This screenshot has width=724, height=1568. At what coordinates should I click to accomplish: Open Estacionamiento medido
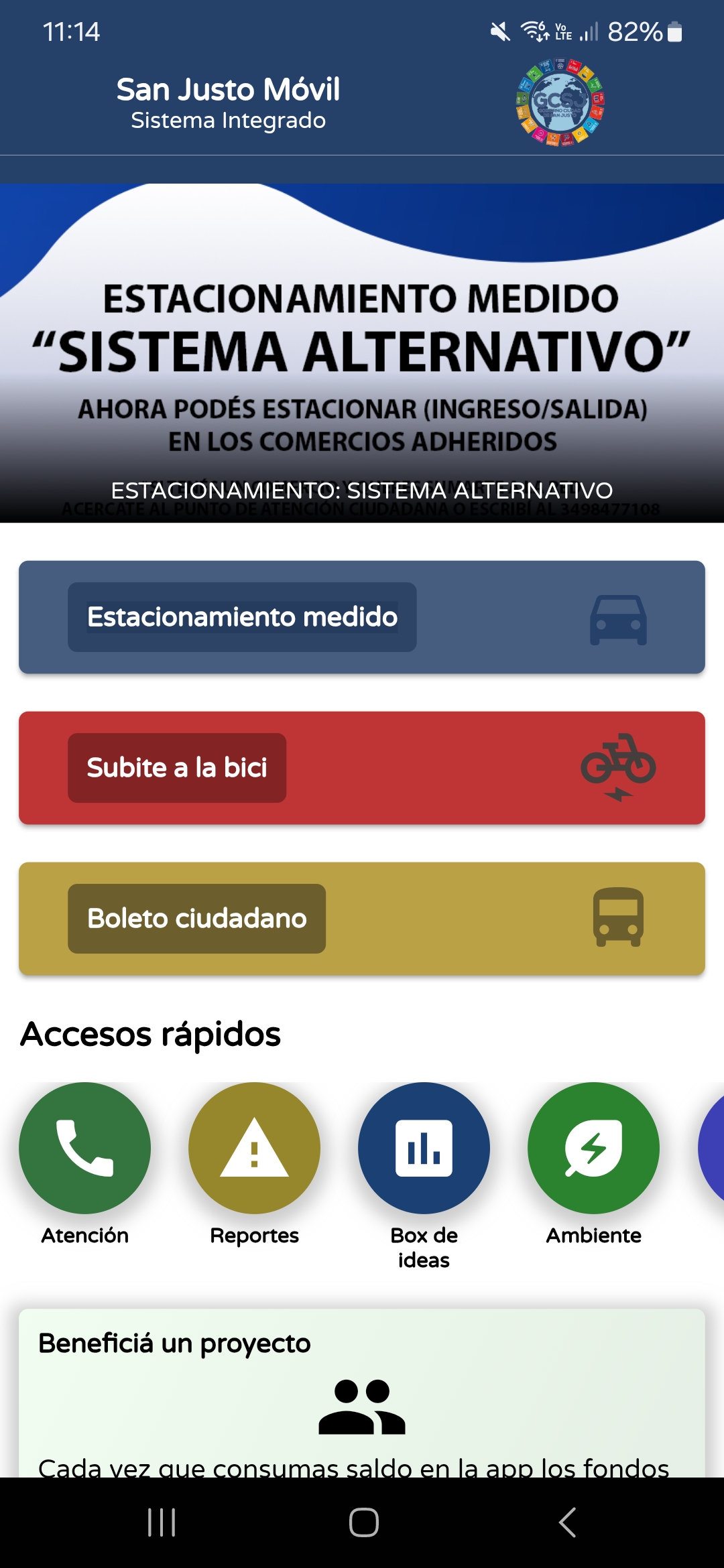362,617
